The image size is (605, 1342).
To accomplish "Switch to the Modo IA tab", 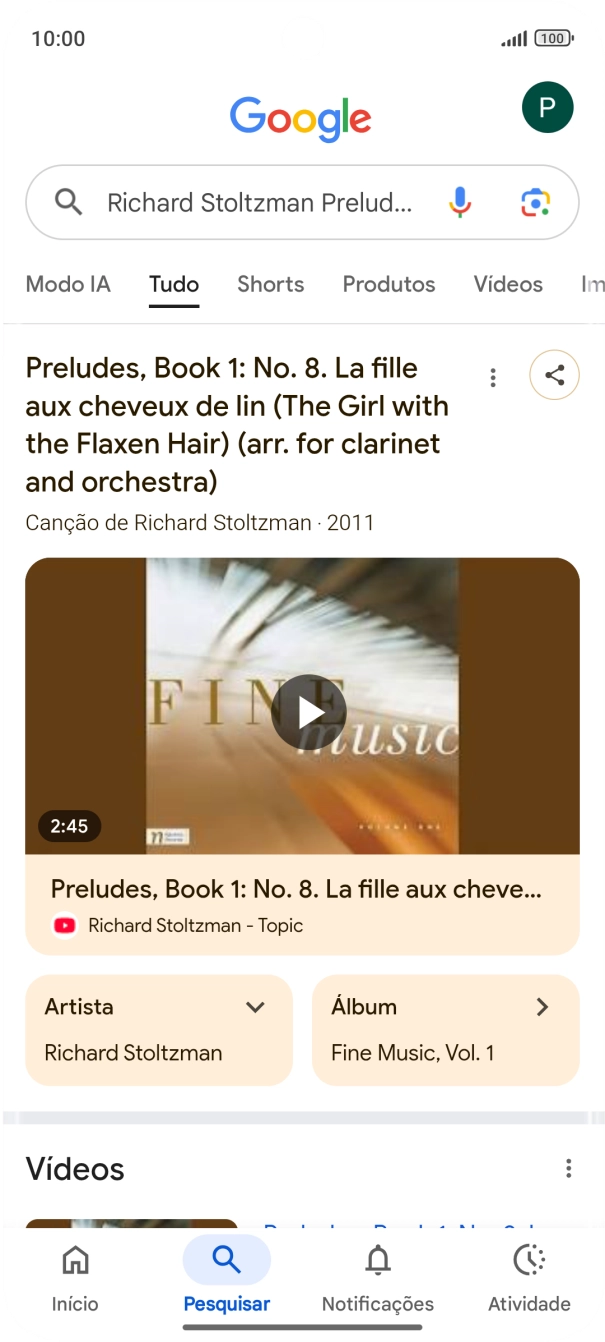I will [68, 284].
